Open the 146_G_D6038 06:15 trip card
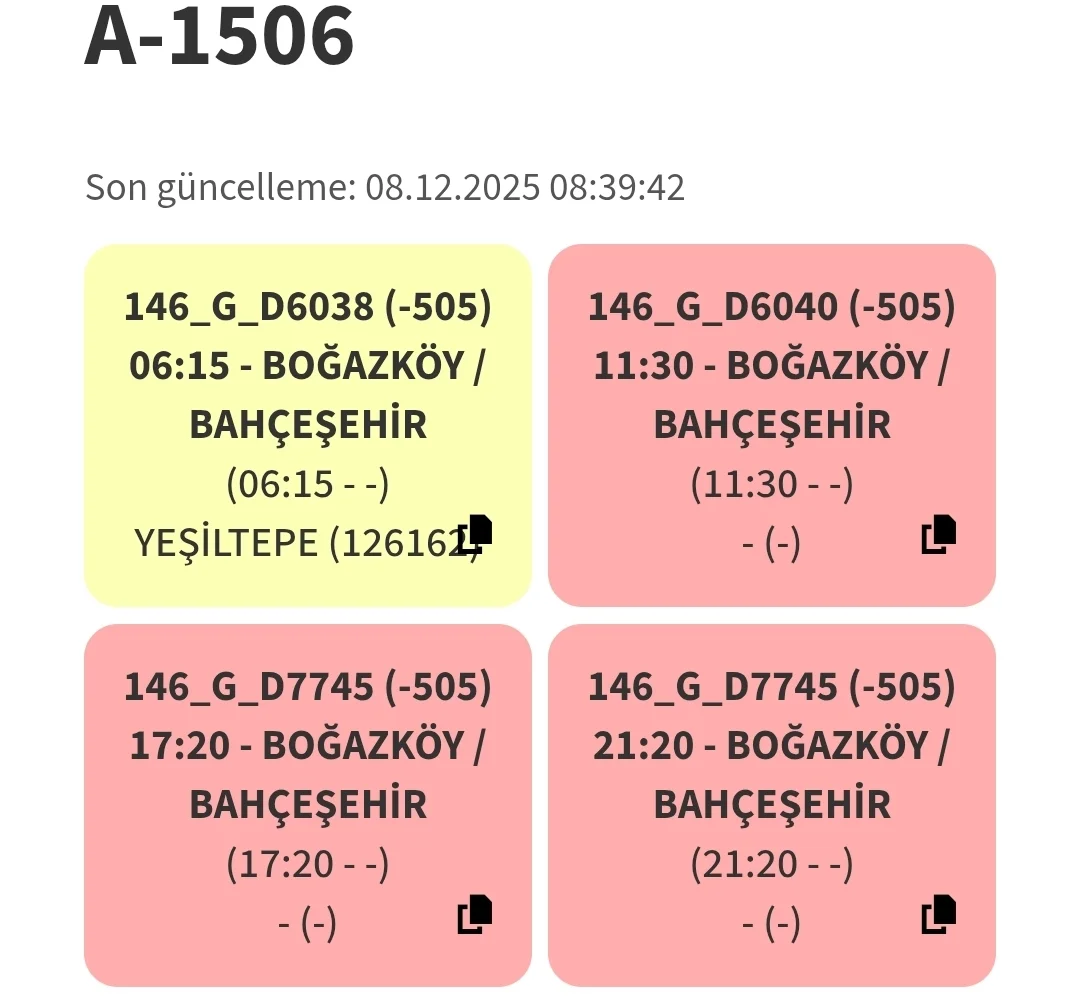The height and width of the screenshot is (998, 1080). click(307, 395)
